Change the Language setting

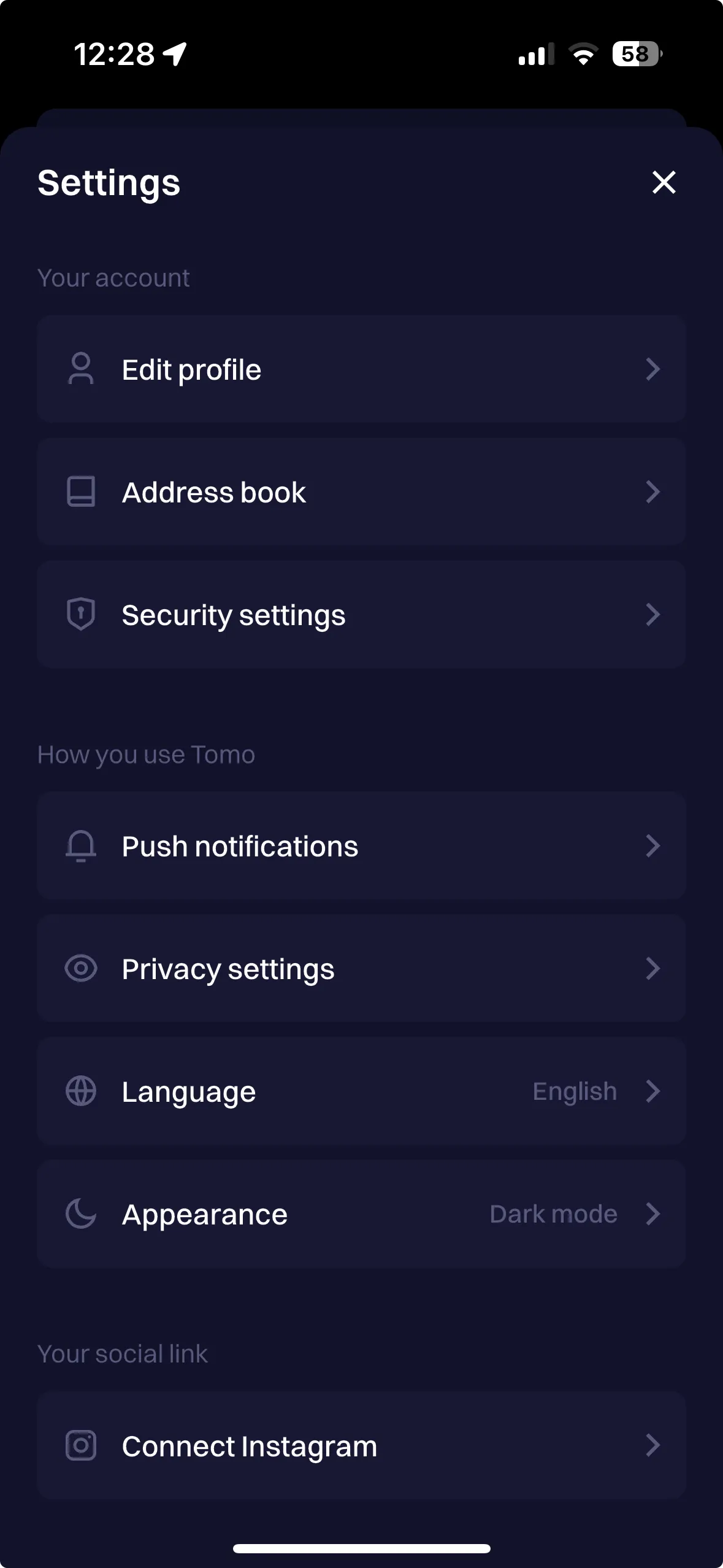click(361, 1091)
